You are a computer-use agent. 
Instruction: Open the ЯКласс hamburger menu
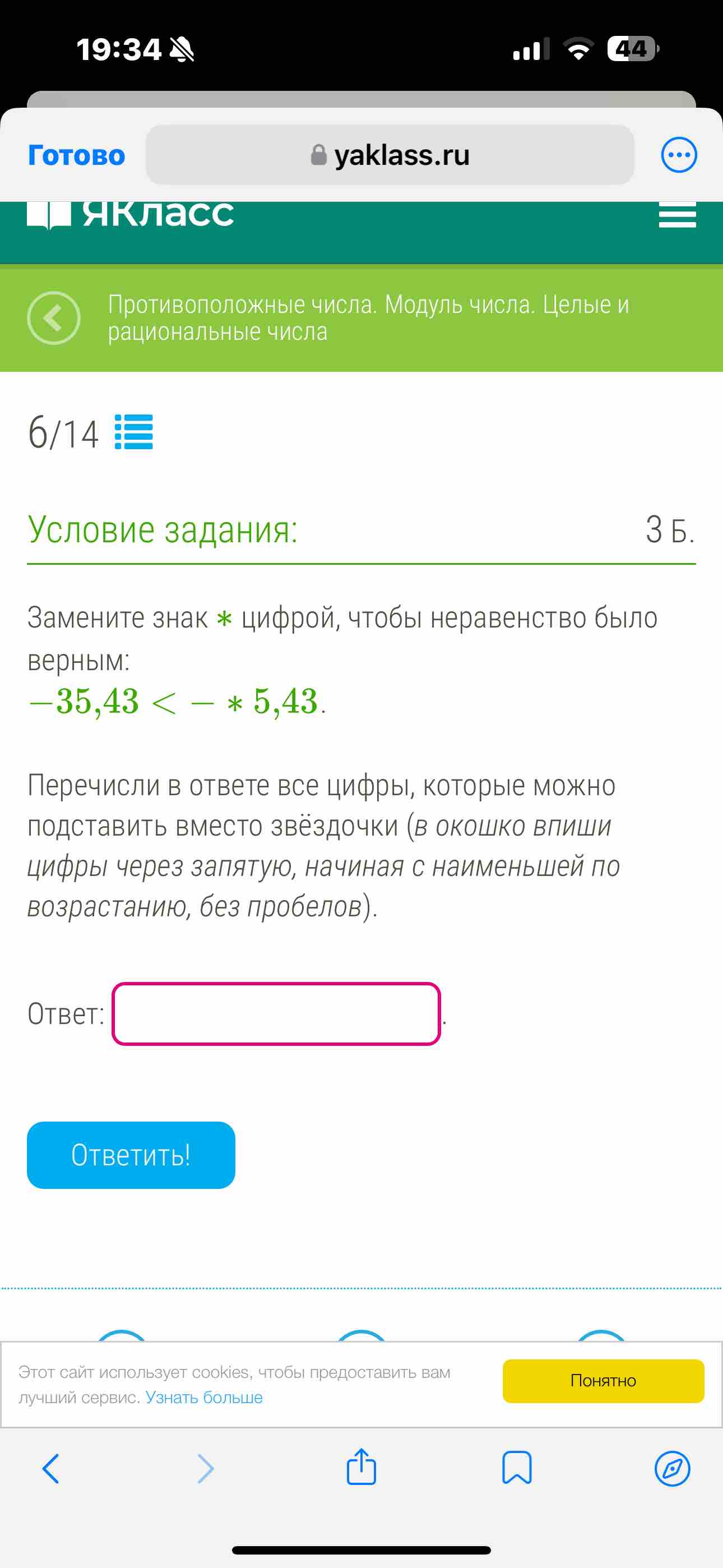coord(676,215)
